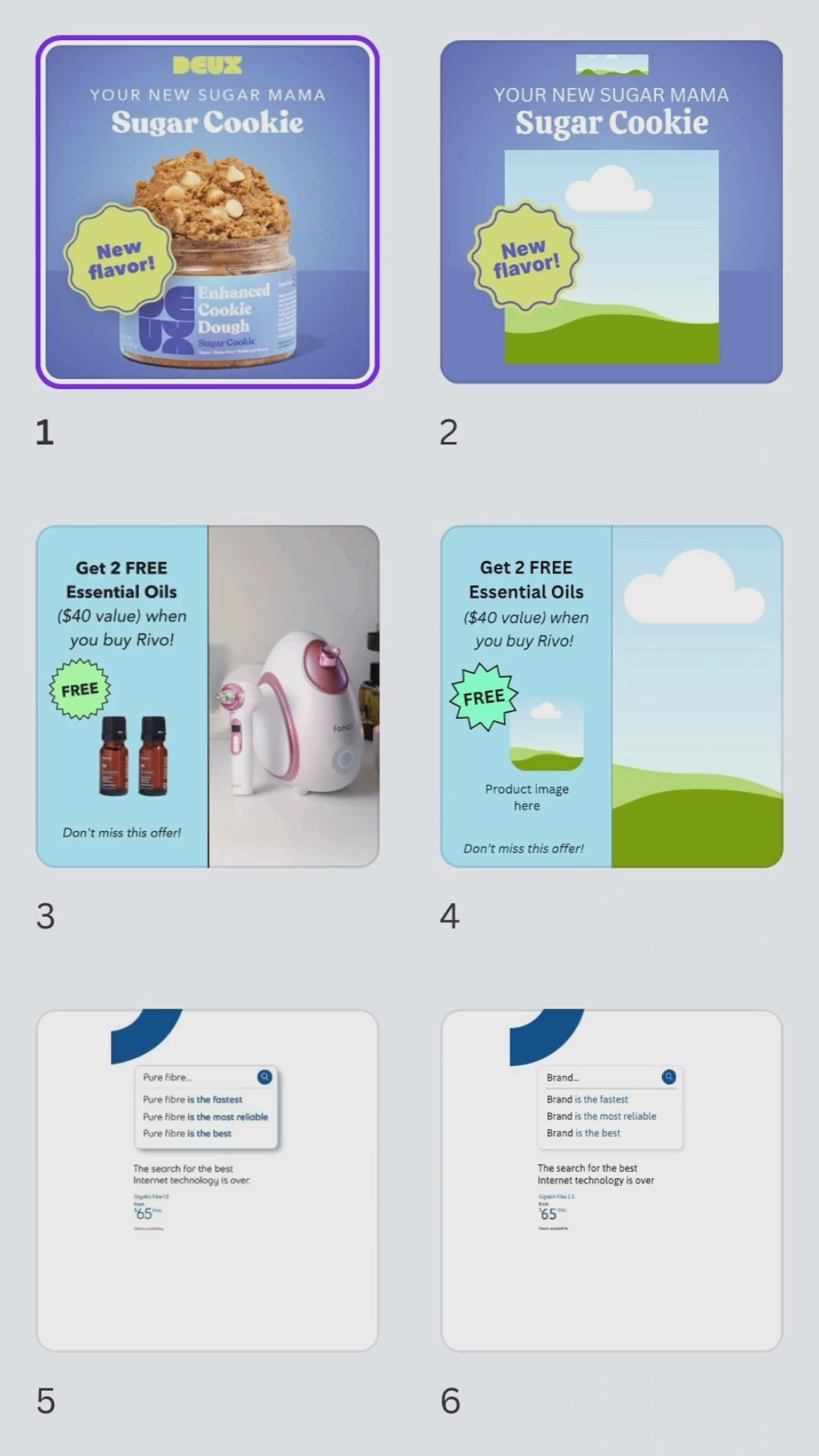Select page 4 Essential Oils placeholder template
The width and height of the screenshot is (819, 1456).
(611, 696)
